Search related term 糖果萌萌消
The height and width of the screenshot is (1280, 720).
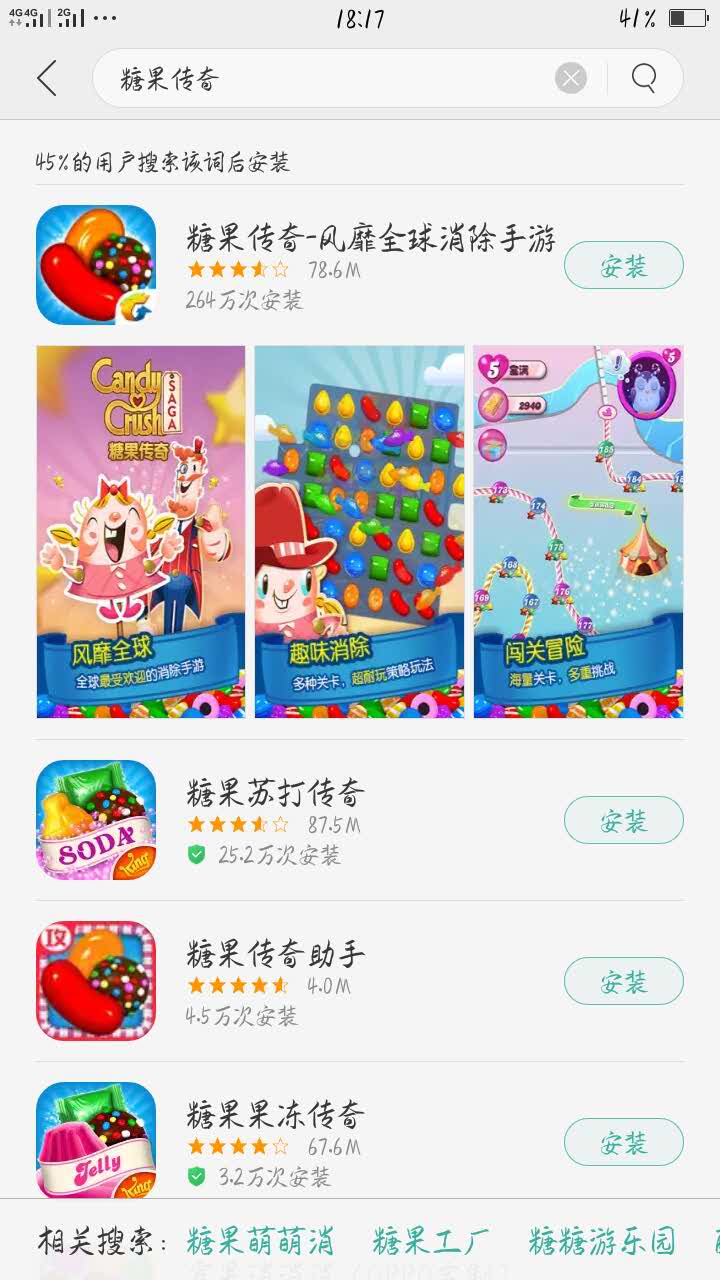click(260, 1242)
